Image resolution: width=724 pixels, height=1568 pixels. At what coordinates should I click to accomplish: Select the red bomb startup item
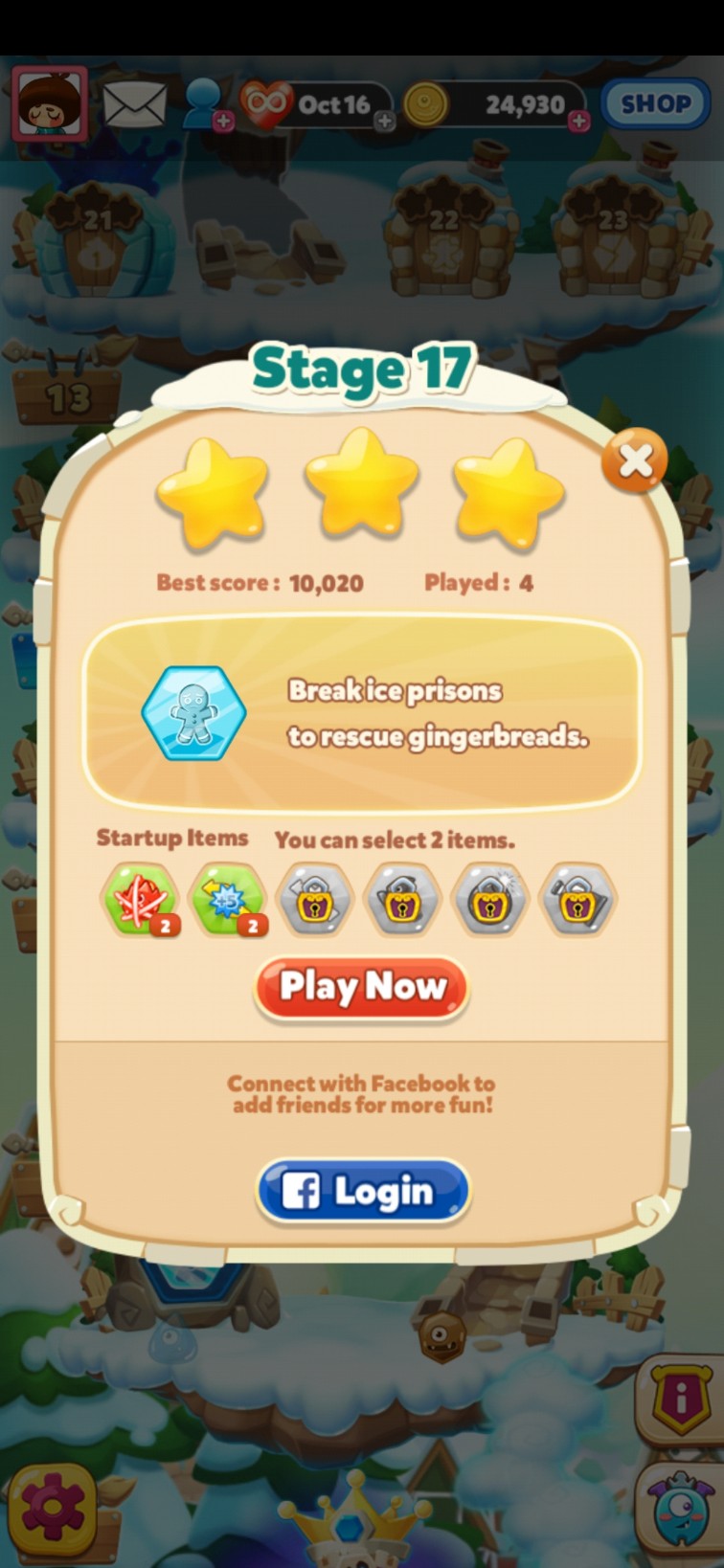coord(141,900)
